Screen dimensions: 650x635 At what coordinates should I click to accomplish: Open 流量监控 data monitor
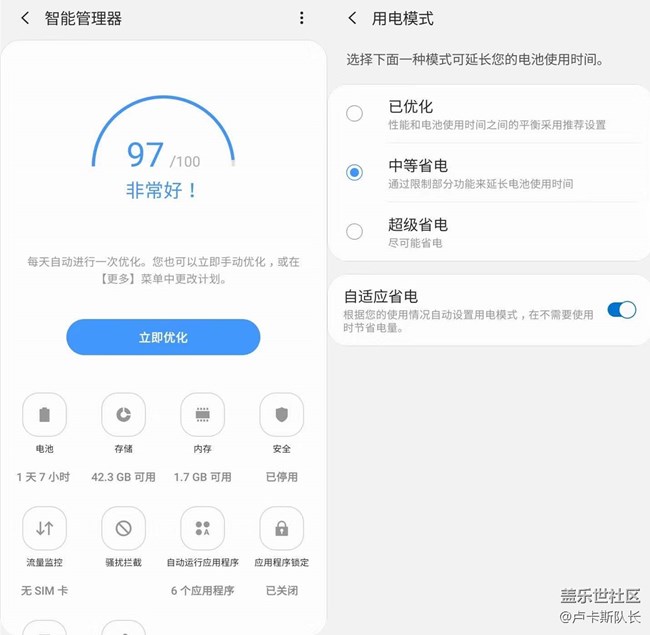44,528
